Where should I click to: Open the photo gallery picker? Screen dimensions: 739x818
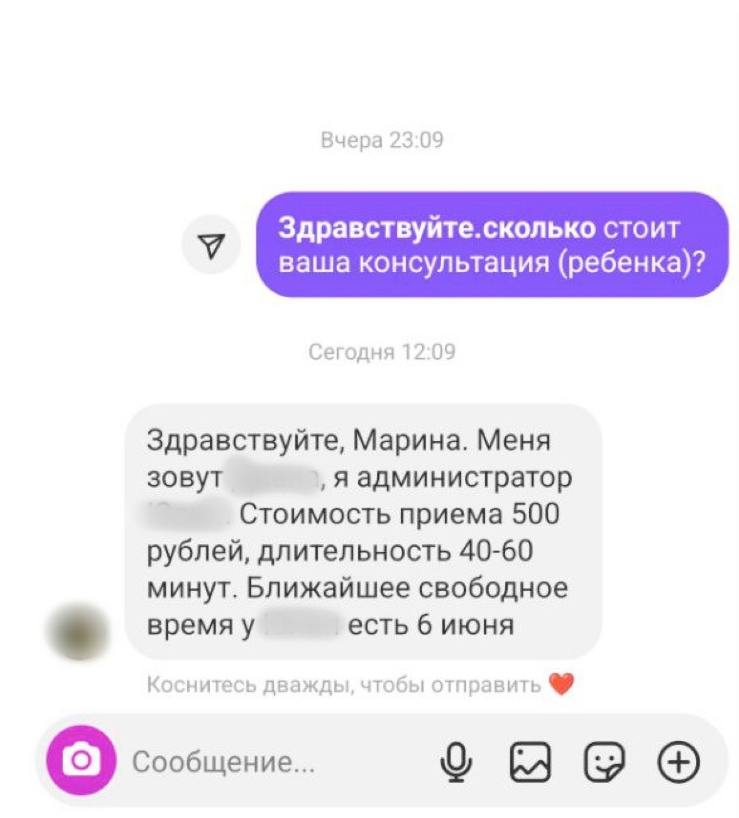[x=530, y=763]
